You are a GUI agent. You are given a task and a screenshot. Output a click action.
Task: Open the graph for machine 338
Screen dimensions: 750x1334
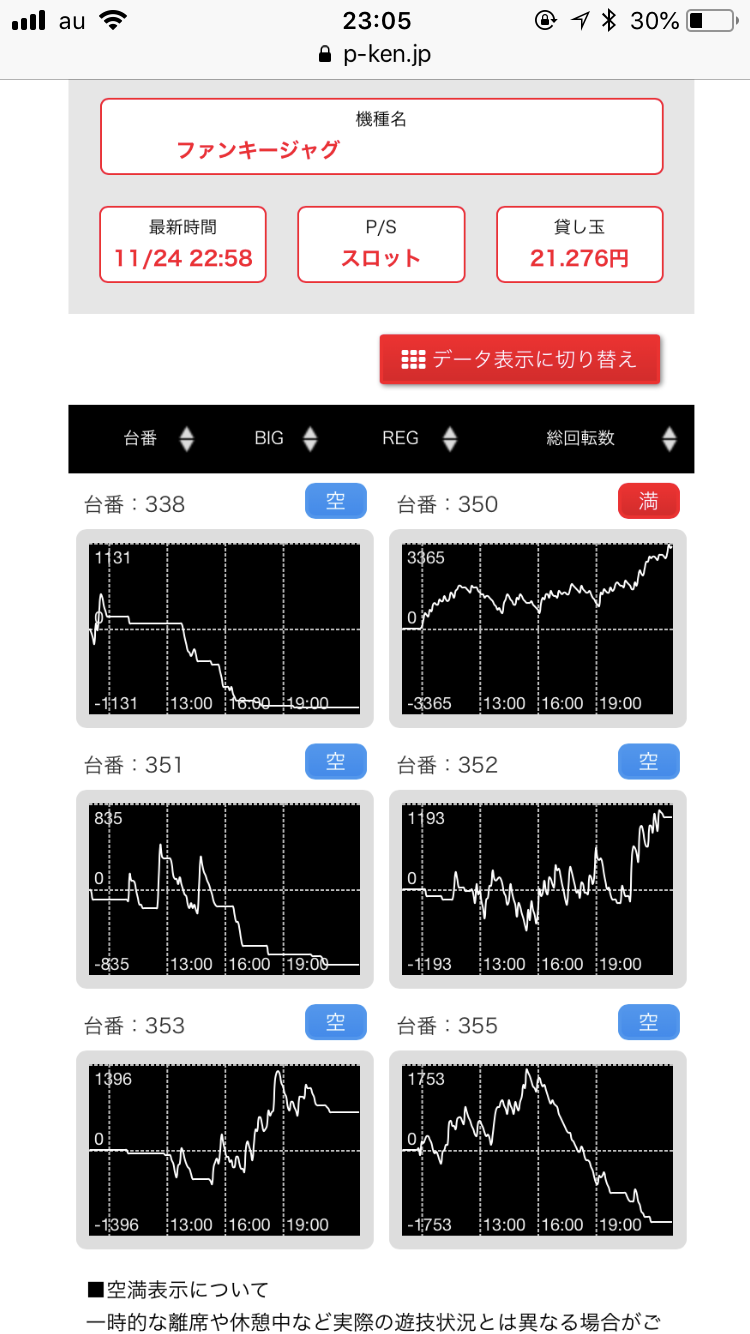(225, 628)
